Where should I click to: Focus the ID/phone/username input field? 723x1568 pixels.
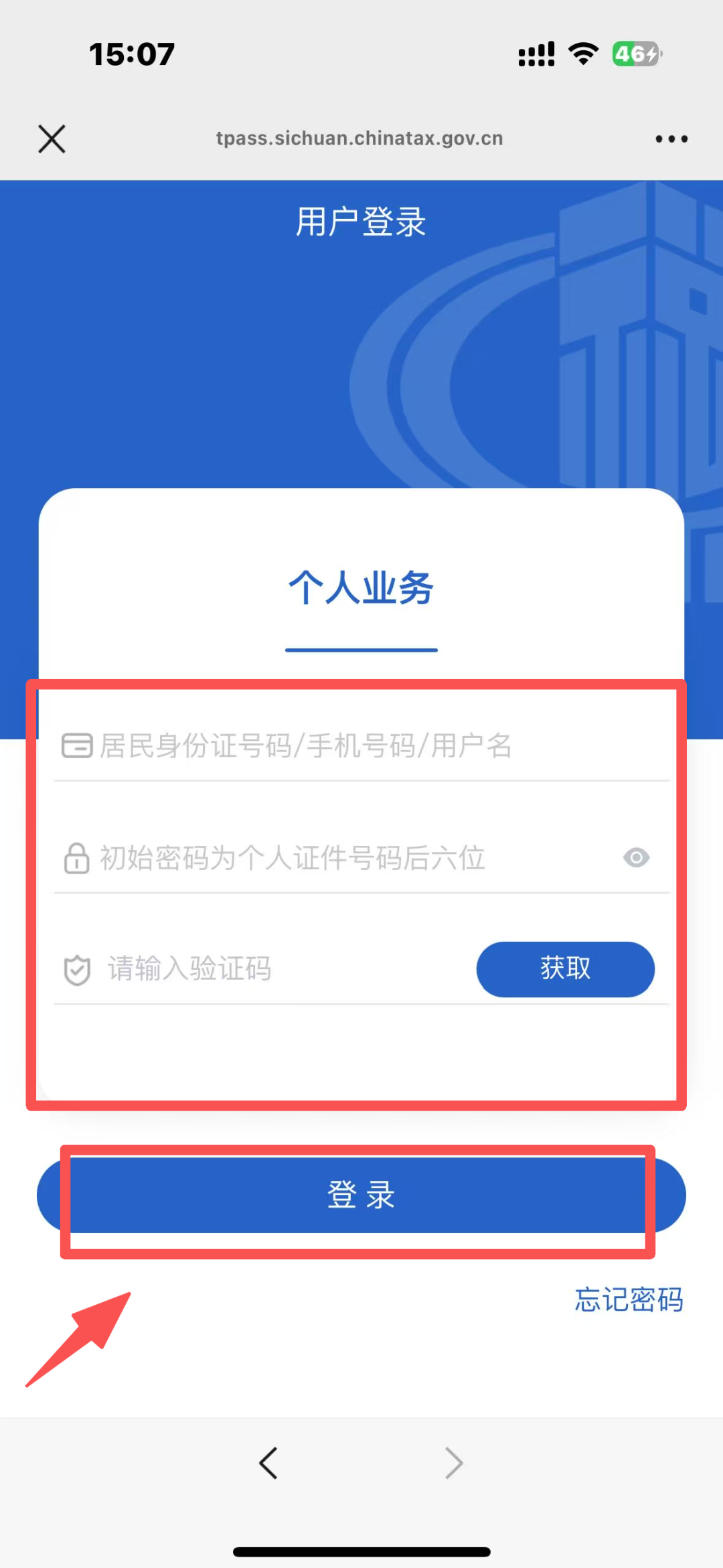pos(361,745)
